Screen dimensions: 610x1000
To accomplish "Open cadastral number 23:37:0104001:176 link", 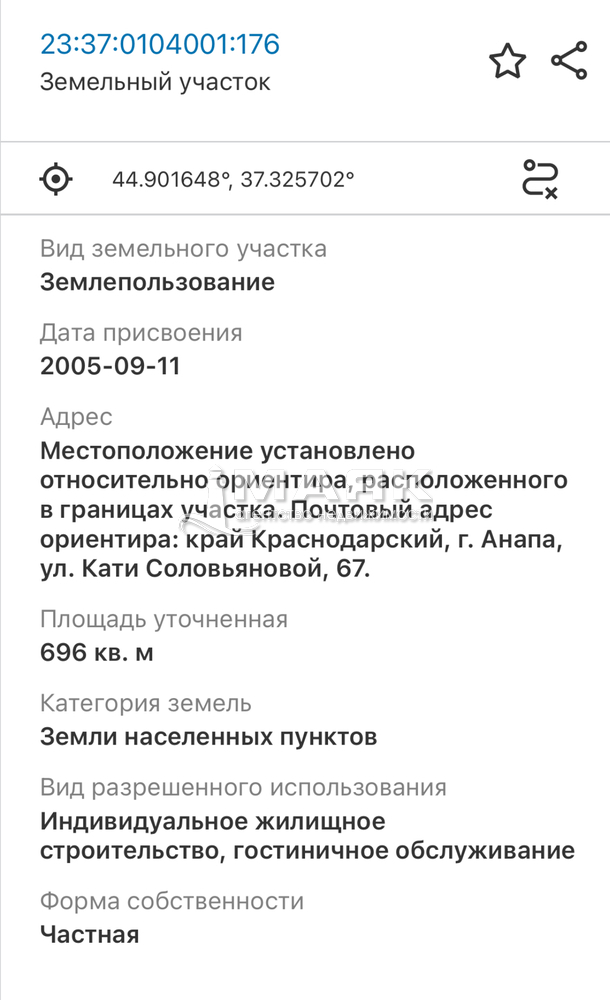I will coord(160,44).
